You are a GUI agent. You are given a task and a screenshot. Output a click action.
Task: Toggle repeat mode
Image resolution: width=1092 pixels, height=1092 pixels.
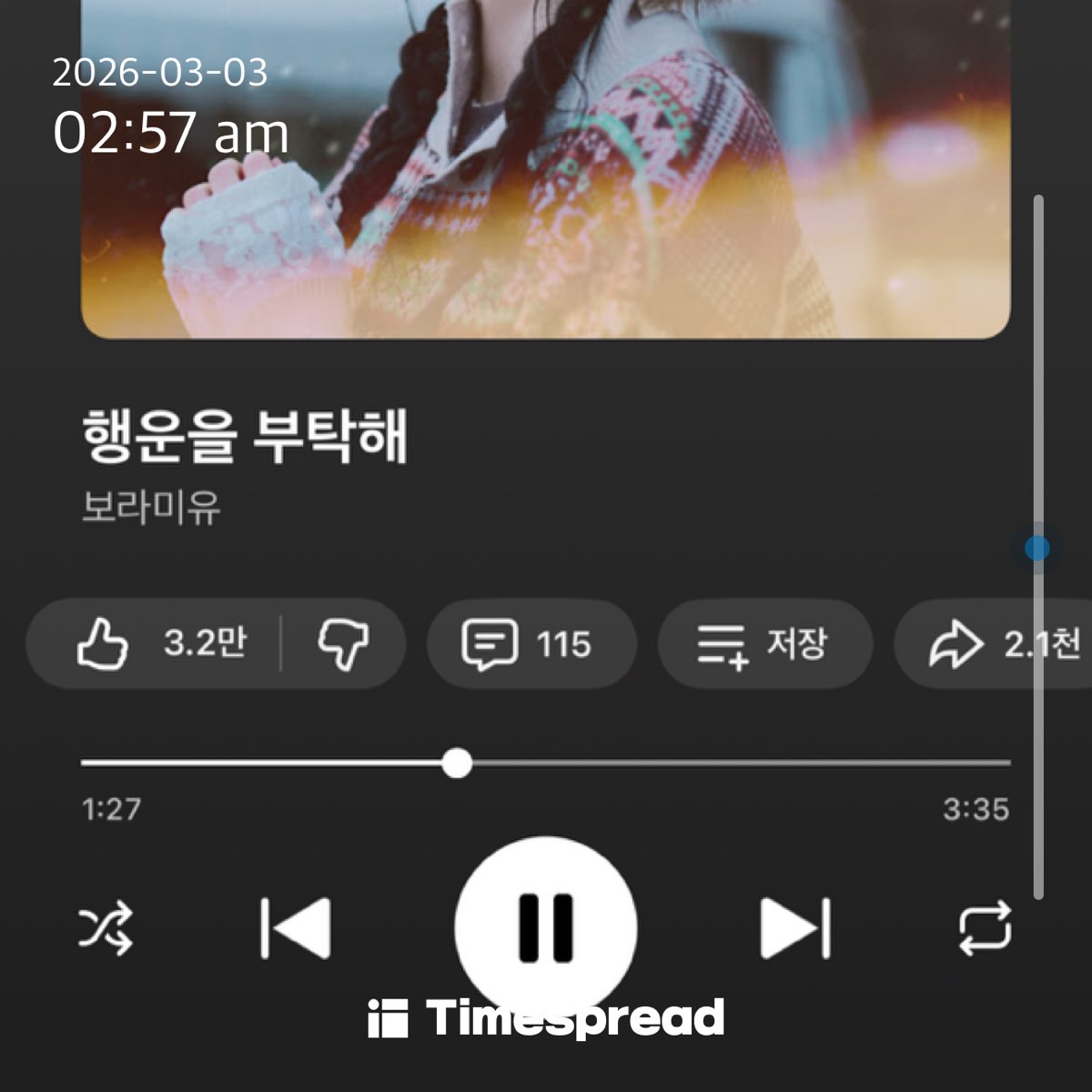point(985,928)
